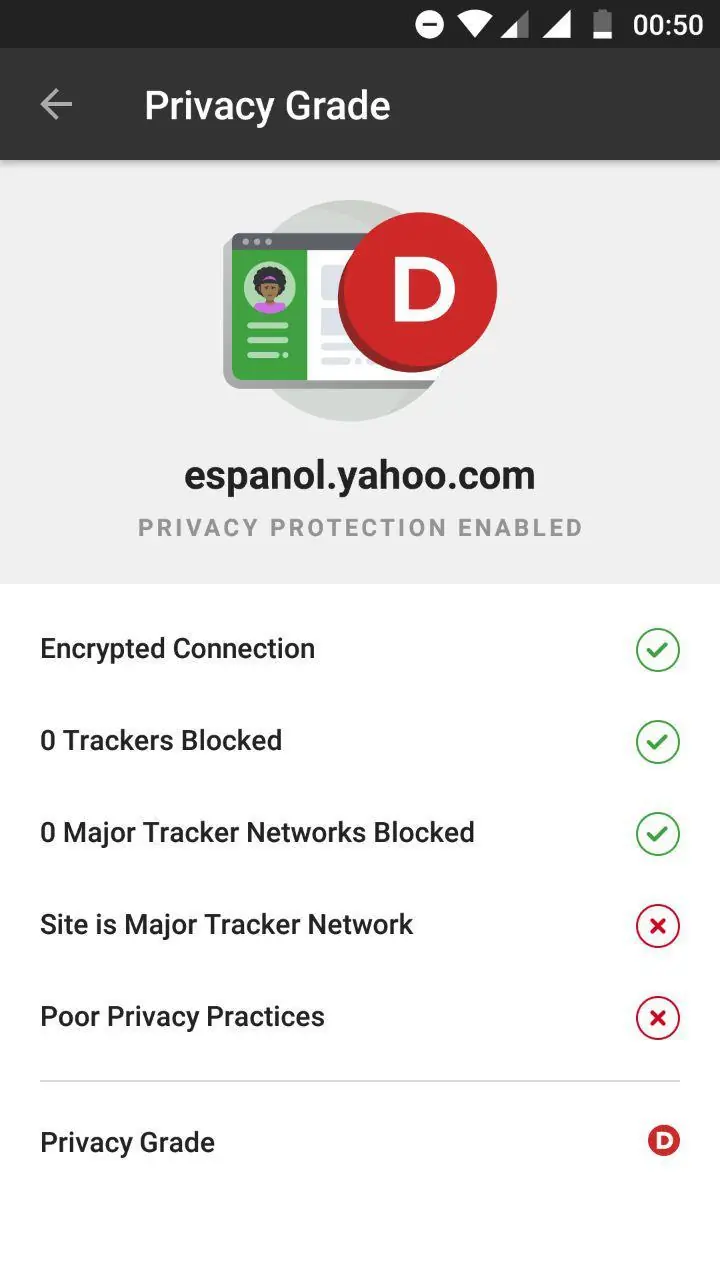
Task: Open the Privacy Grade row
Action: tap(359, 1142)
